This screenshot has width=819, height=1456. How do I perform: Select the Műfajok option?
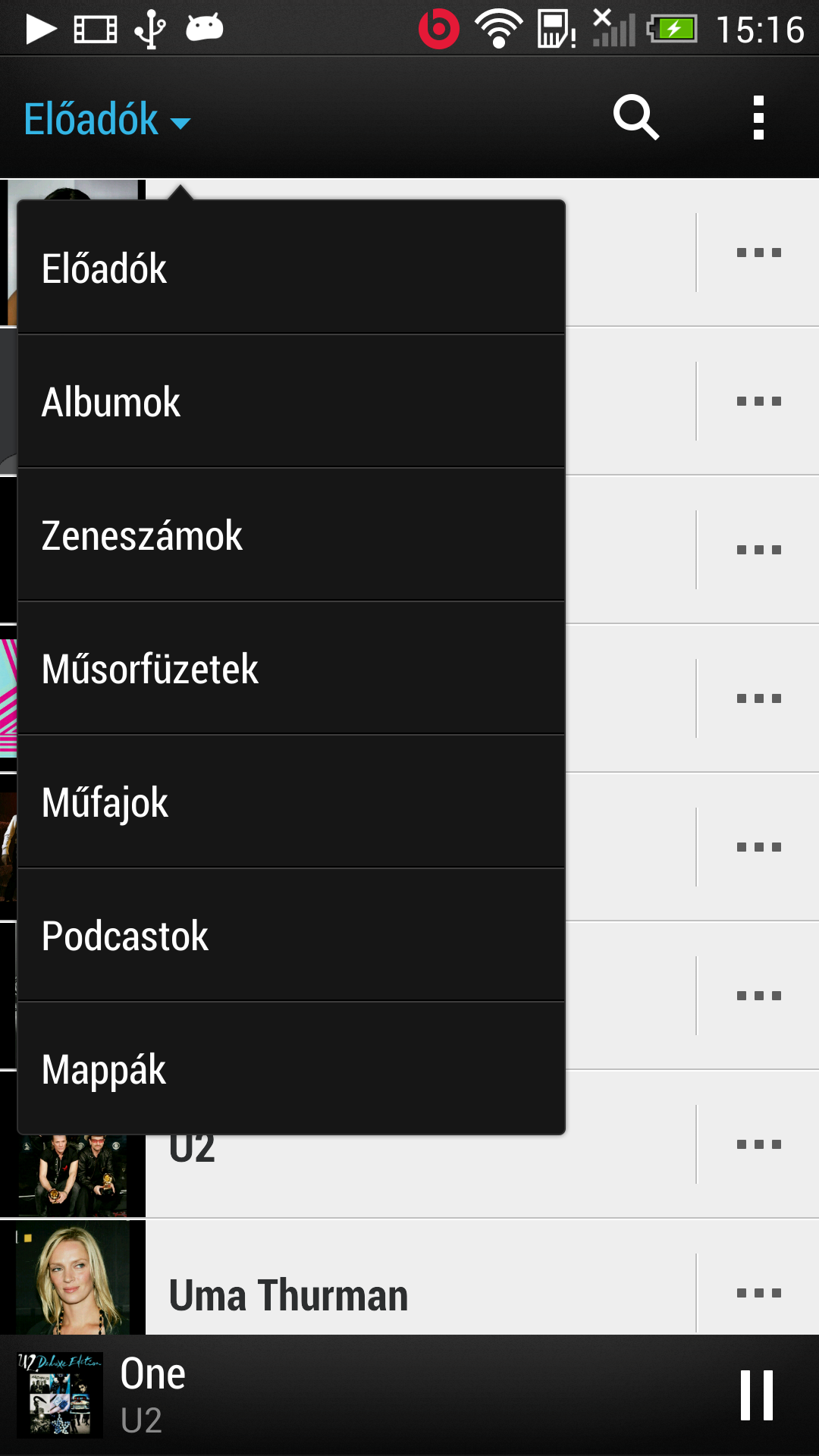(x=291, y=802)
